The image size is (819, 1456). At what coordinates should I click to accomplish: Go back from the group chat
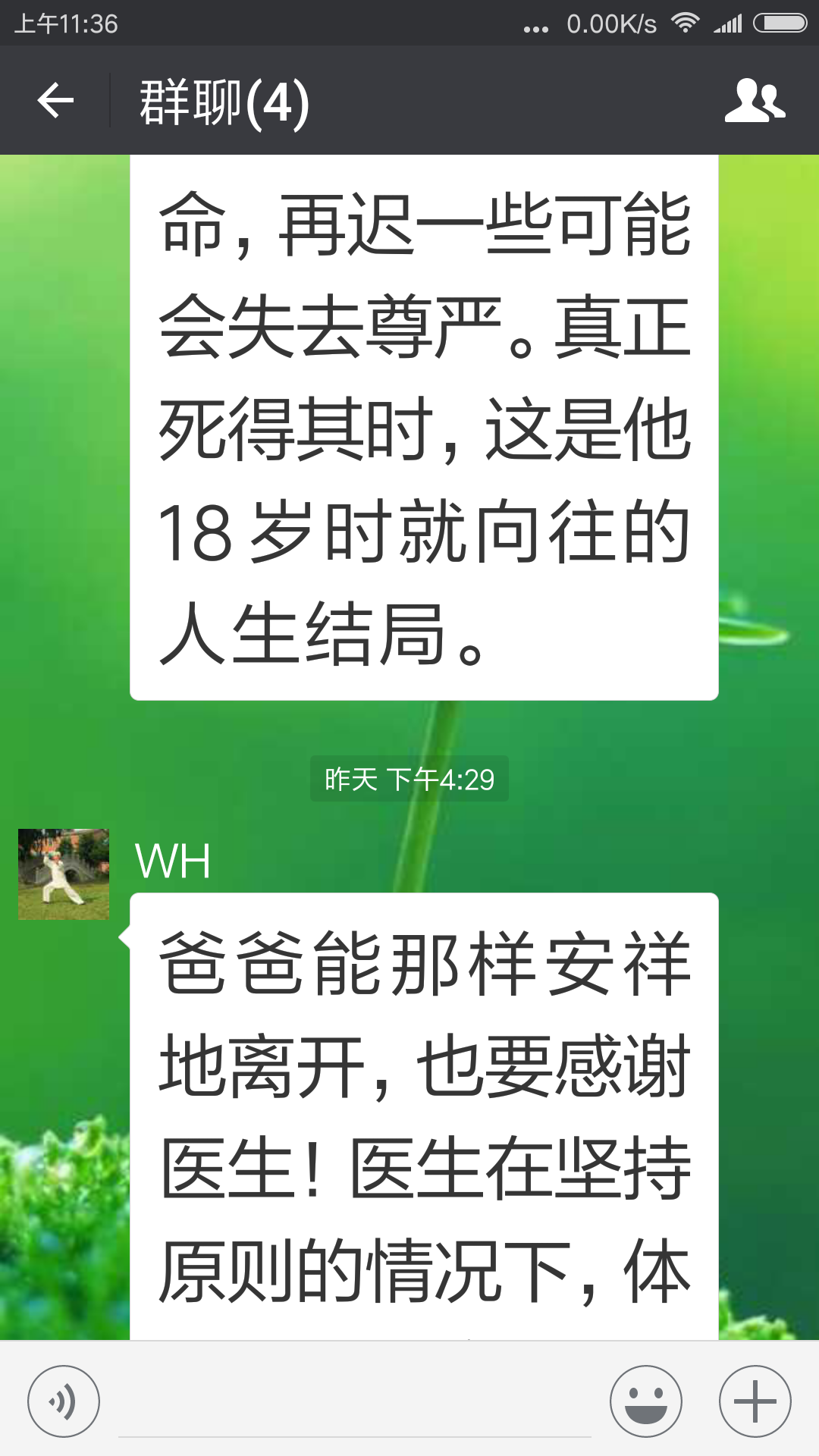[55, 101]
